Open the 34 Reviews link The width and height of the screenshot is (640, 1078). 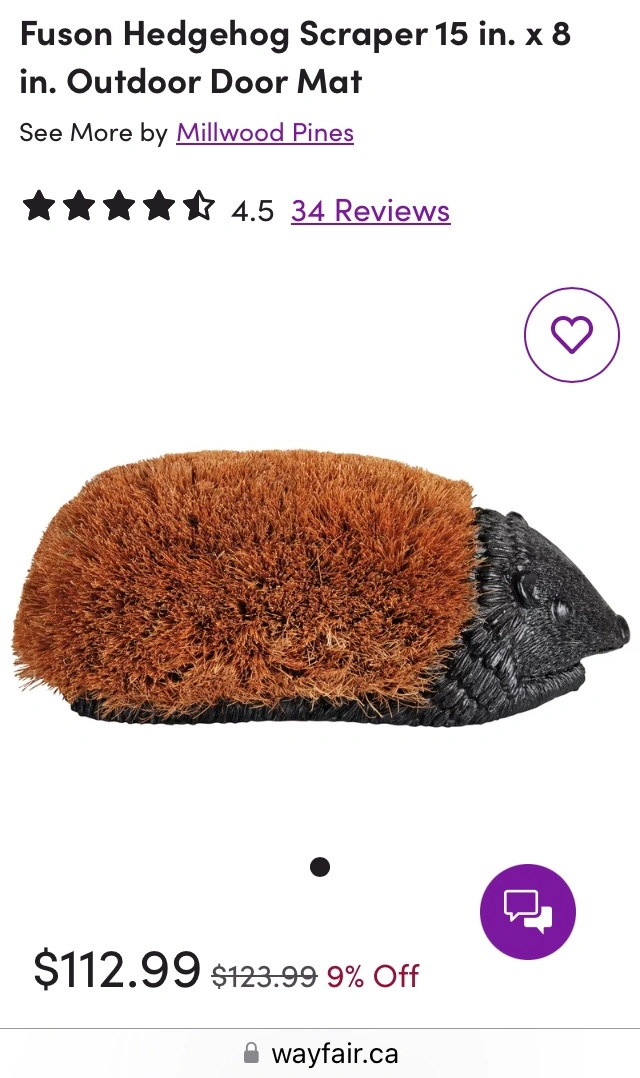(371, 210)
